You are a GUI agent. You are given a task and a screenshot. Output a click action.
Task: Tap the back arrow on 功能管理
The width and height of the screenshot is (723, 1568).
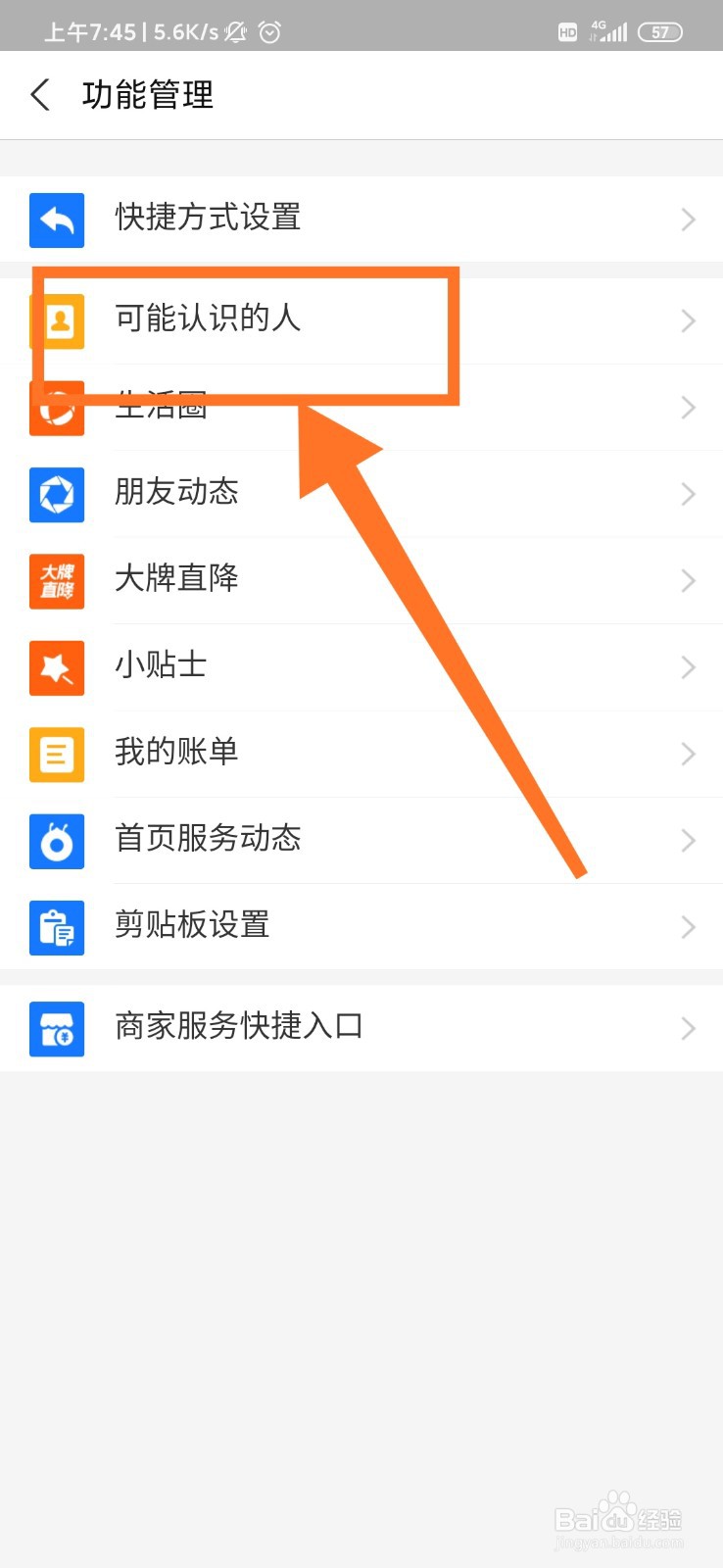[39, 95]
